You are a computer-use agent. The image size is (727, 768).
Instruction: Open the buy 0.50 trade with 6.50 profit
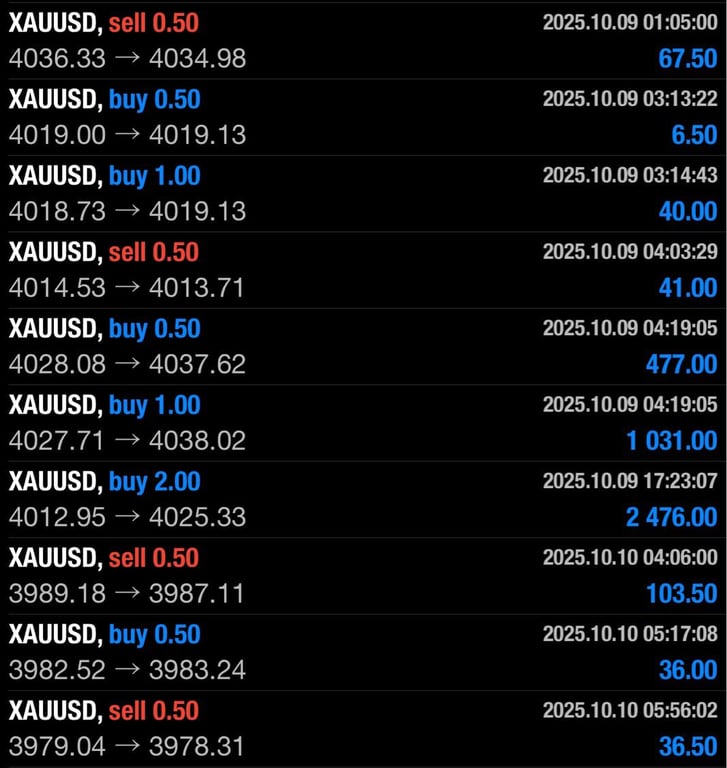click(364, 117)
